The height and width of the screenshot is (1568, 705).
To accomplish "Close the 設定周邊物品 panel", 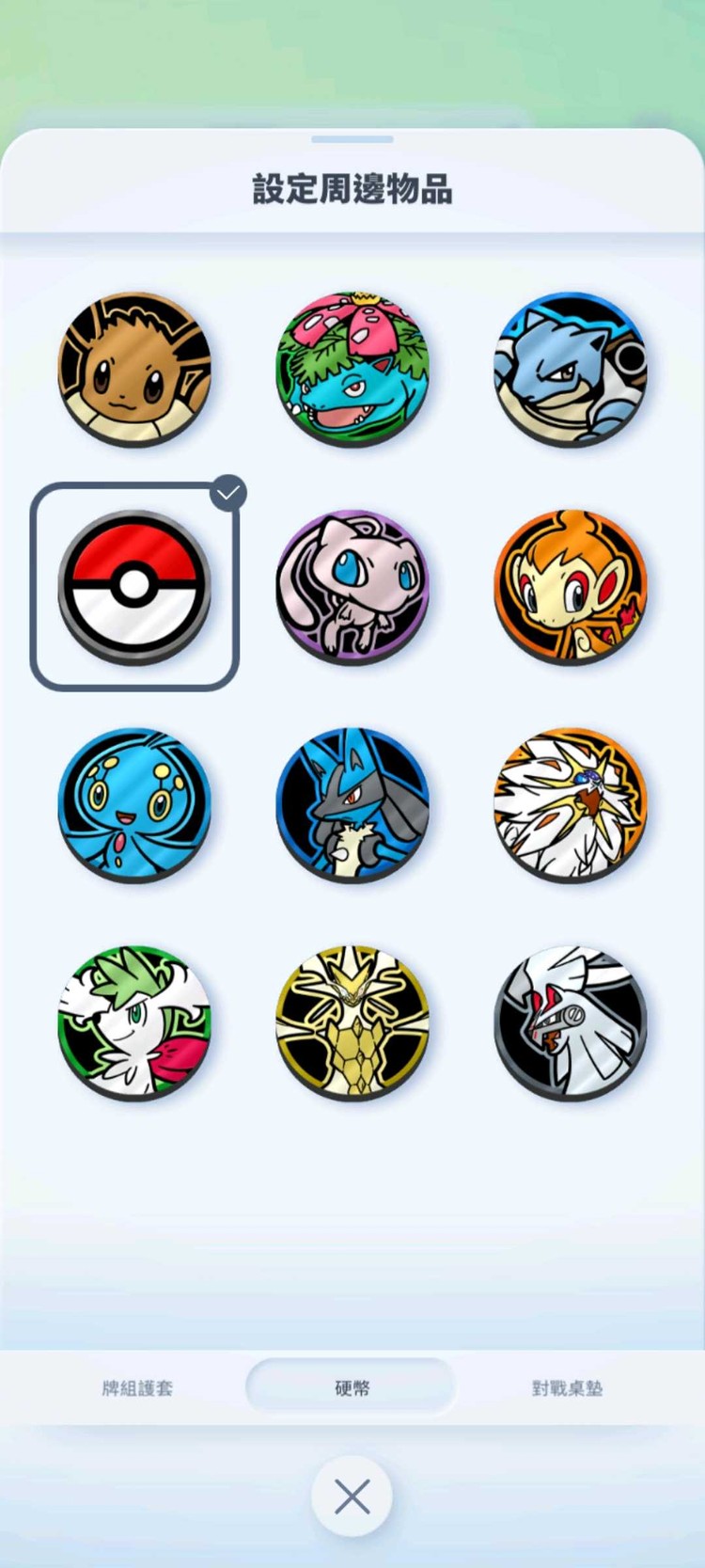I will [352, 1497].
